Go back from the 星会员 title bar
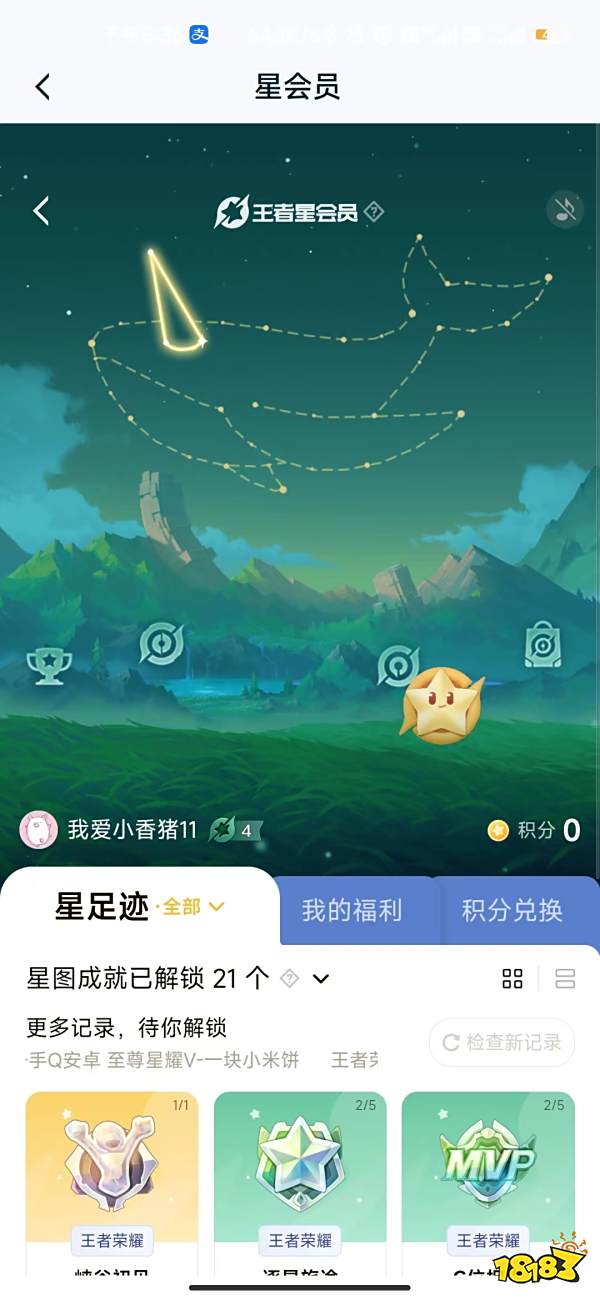Screen dimensions: 600x1300 coord(42,87)
